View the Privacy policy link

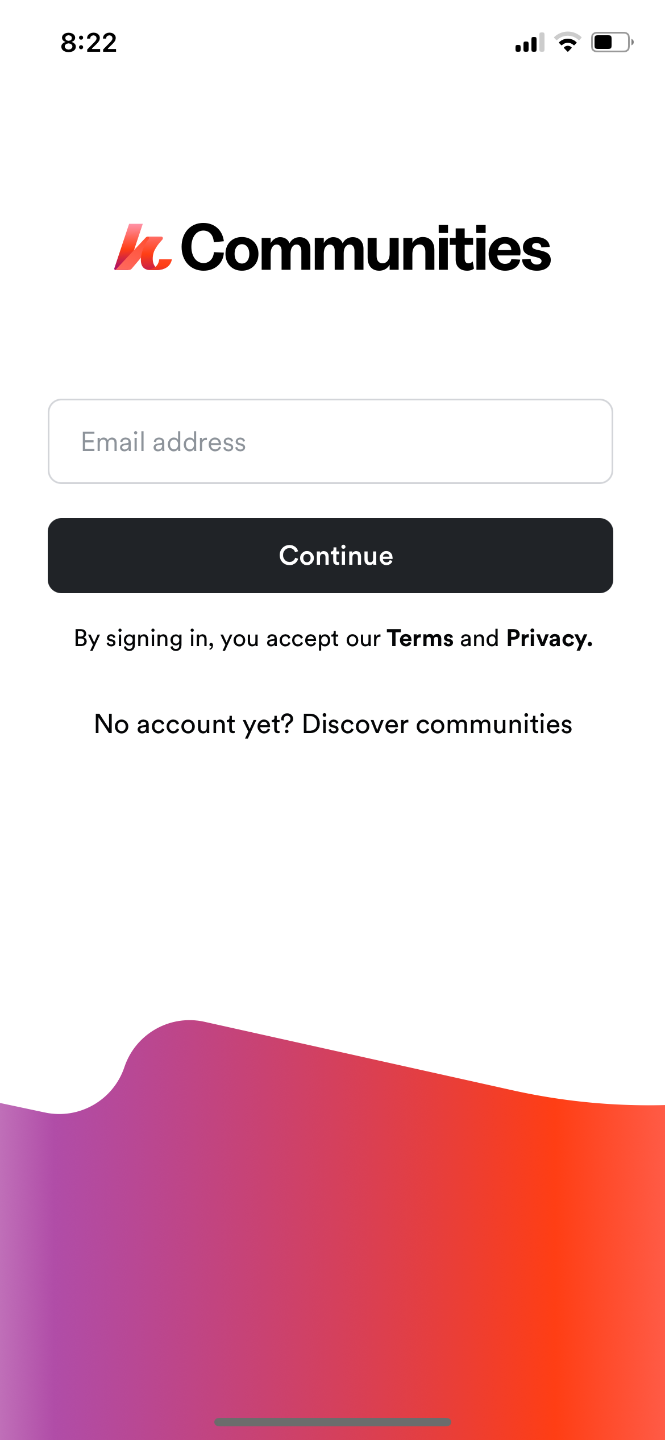tap(549, 638)
